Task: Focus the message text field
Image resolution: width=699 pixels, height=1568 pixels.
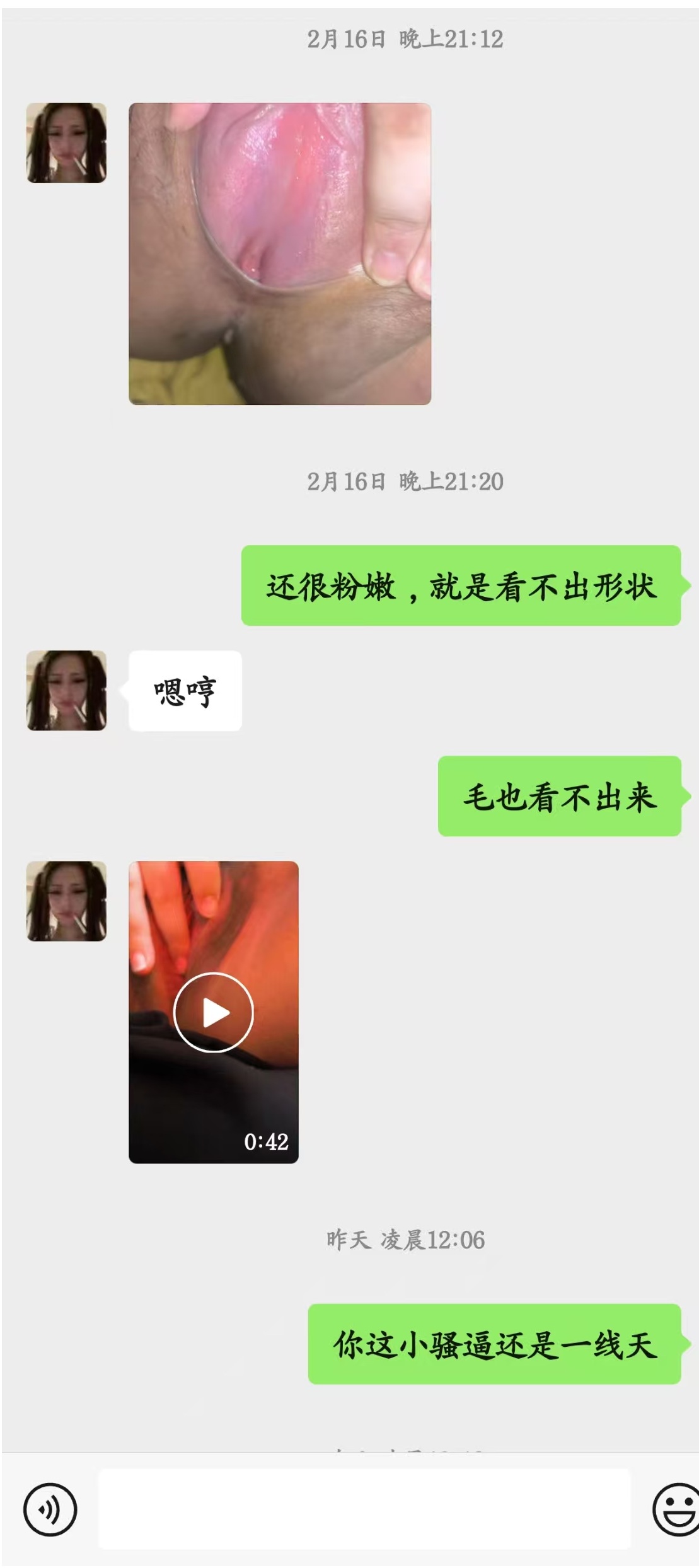Action: pos(364,1509)
